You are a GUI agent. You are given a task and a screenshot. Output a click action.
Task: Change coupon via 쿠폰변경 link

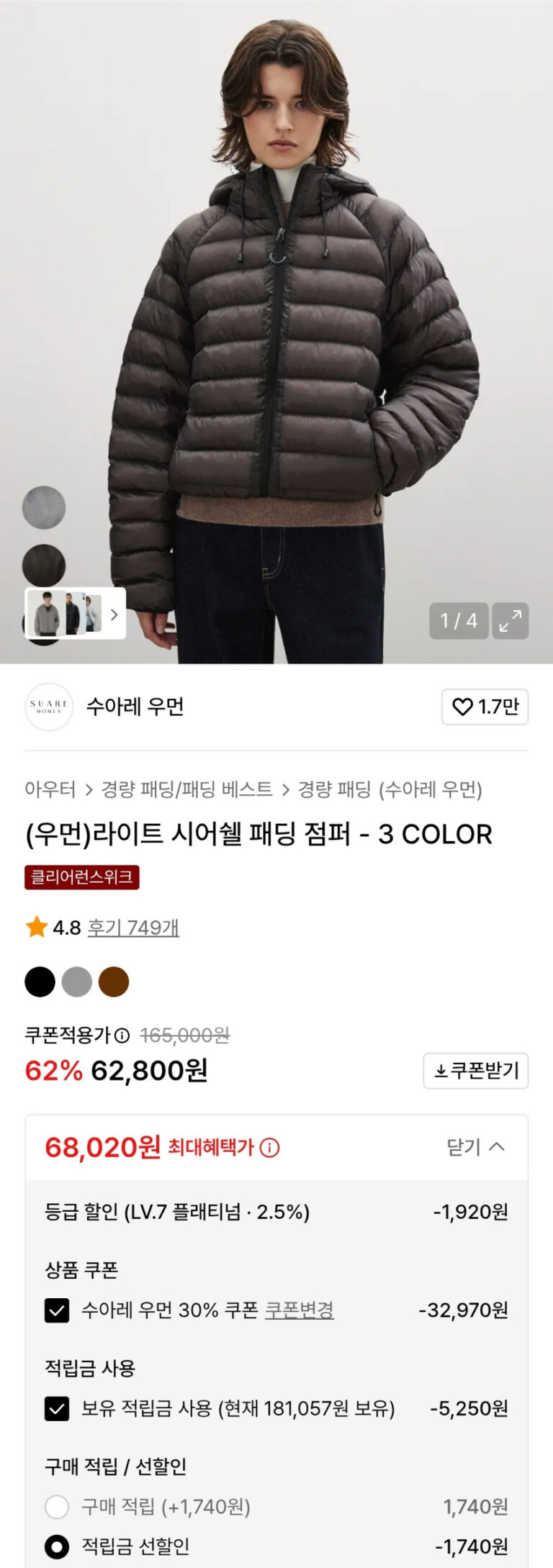pos(300,1310)
